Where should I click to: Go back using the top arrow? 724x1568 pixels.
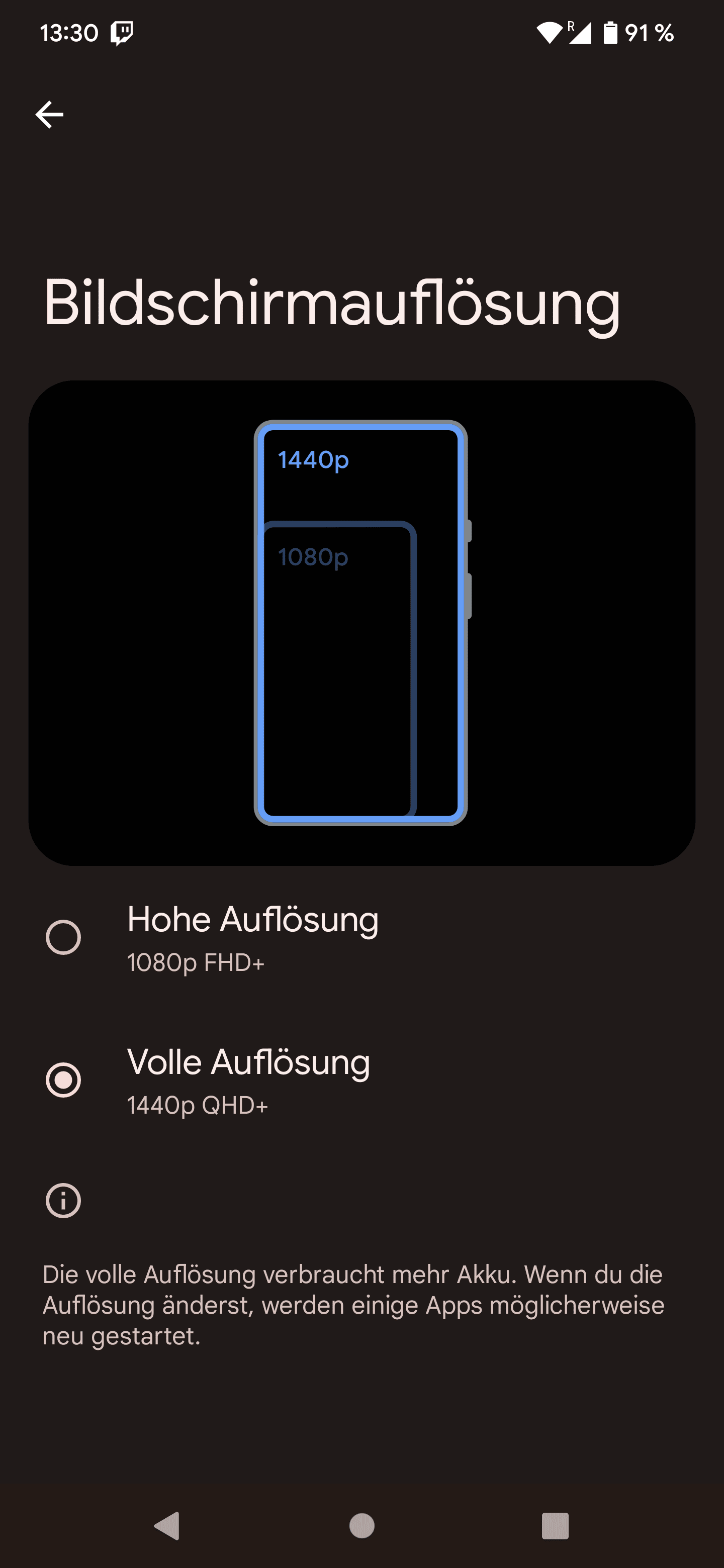(x=49, y=115)
